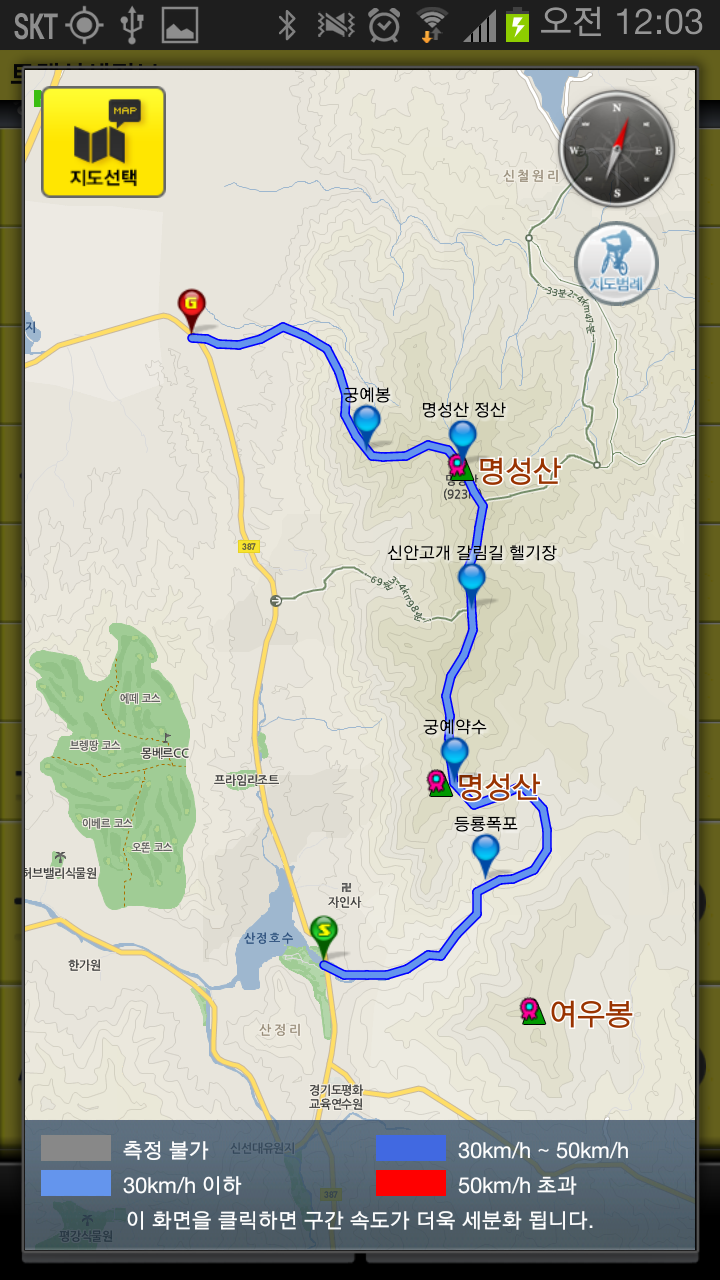The image size is (720, 1280).
Task: Tap the 궁예약수 waypoint pin
Action: pos(455,757)
